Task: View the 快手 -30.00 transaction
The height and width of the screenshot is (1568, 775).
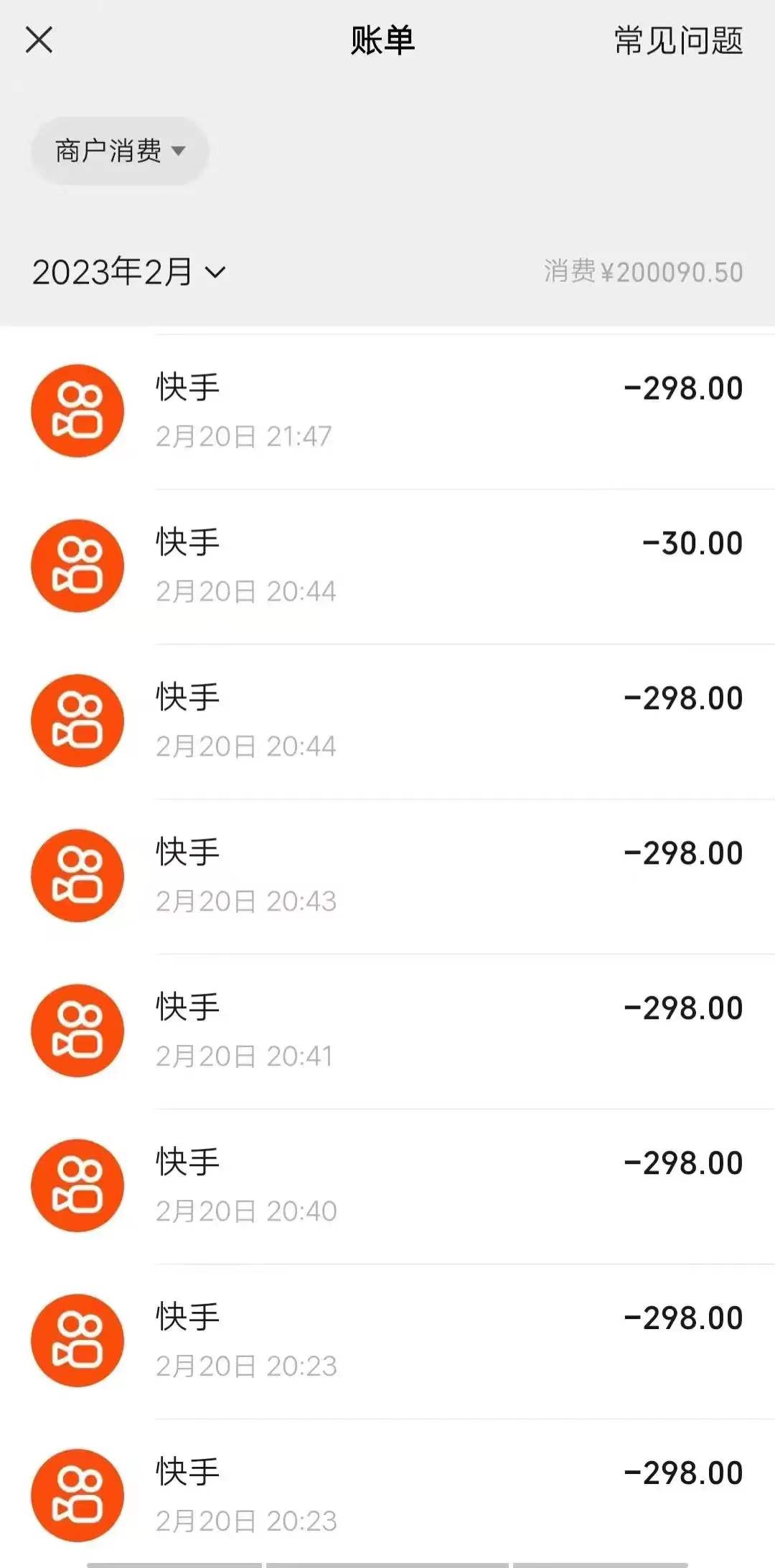Action: click(387, 567)
